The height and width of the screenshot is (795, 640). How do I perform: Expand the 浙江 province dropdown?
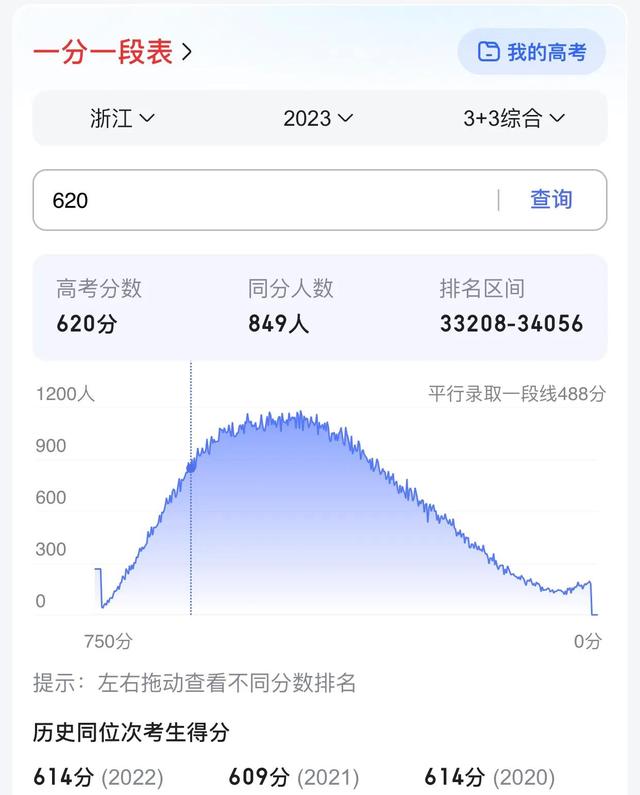click(x=122, y=118)
